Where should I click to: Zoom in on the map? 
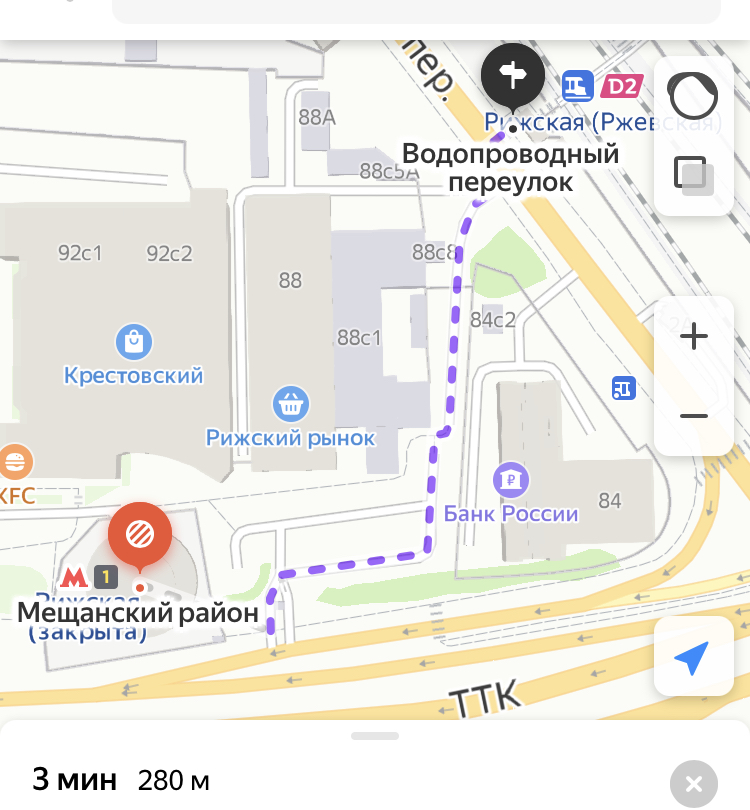click(693, 336)
